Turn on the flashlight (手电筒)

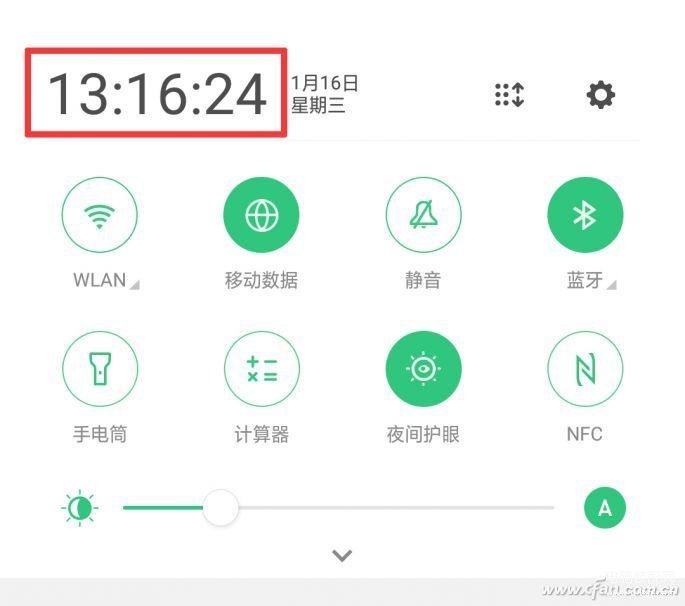(x=99, y=369)
